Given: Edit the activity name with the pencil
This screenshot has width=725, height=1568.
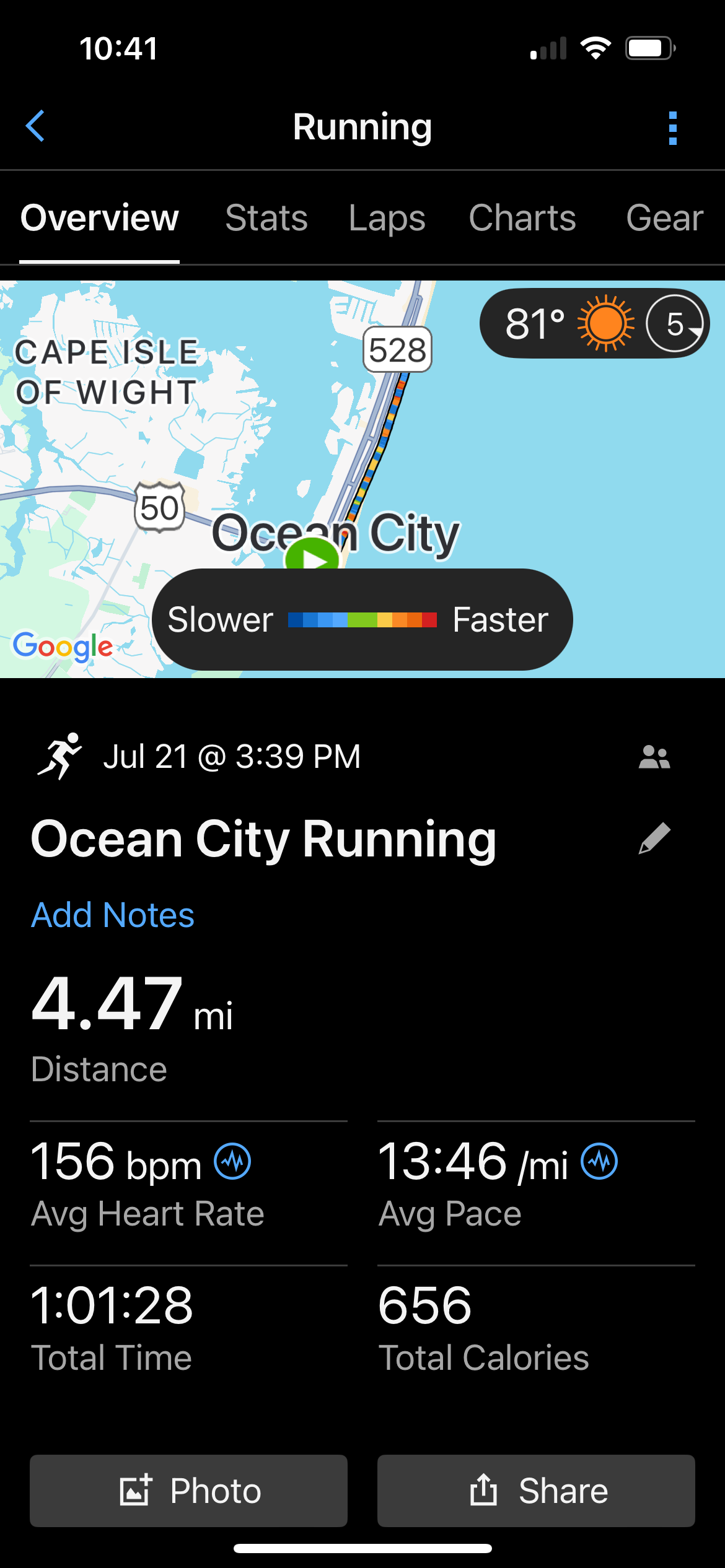Looking at the screenshot, I should click(x=654, y=838).
